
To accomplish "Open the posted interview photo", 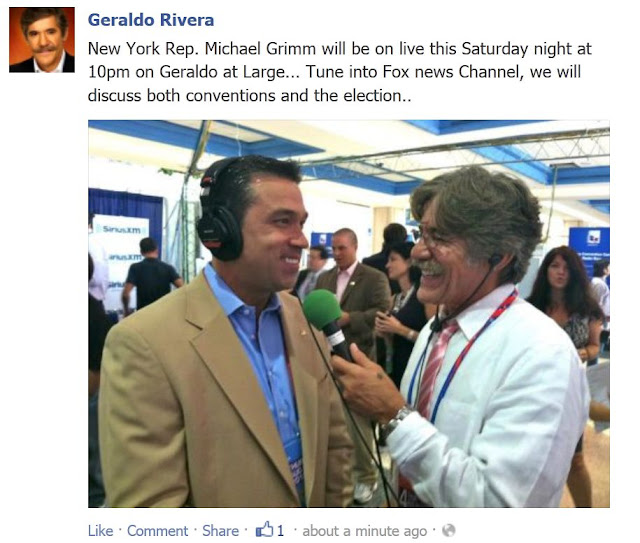I will [348, 314].
